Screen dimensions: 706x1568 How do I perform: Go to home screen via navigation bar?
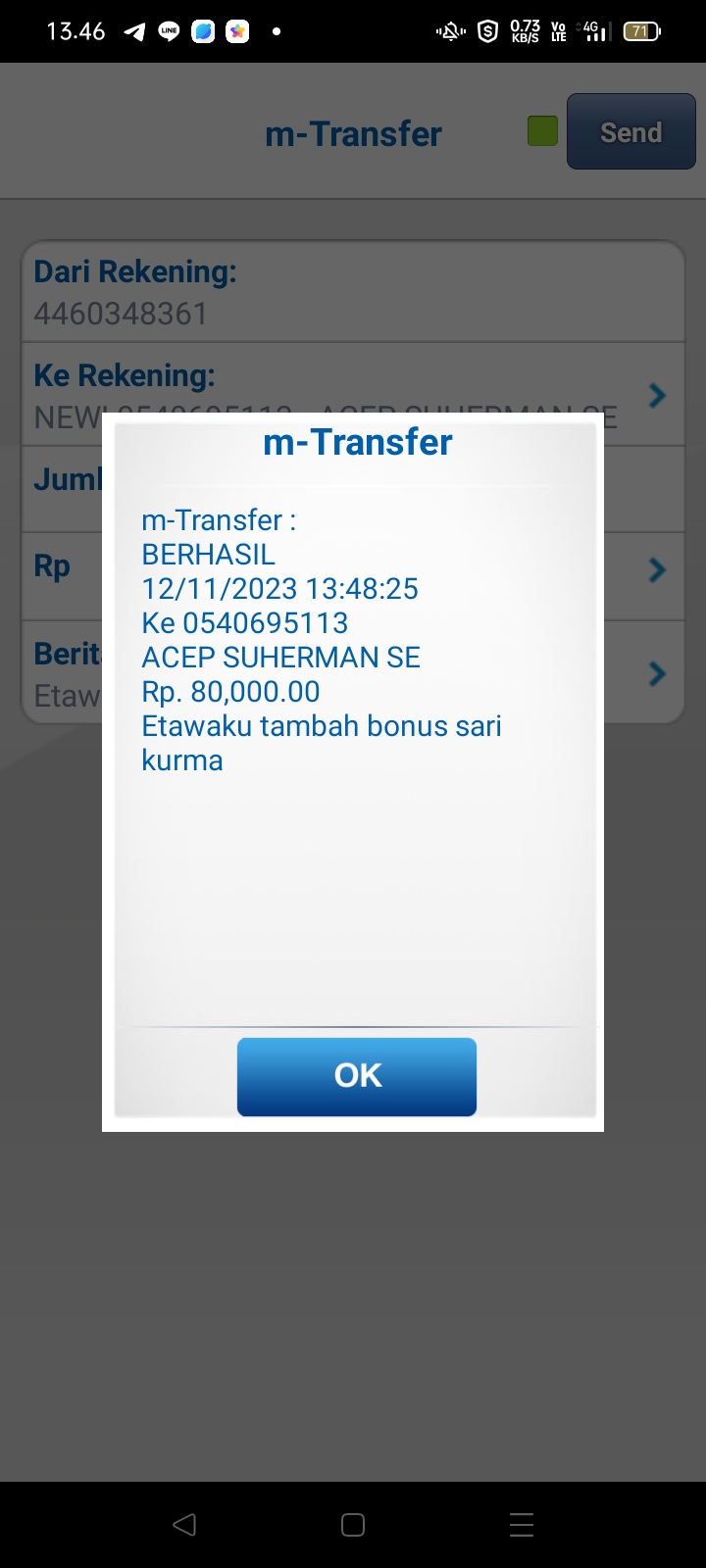tap(353, 1524)
